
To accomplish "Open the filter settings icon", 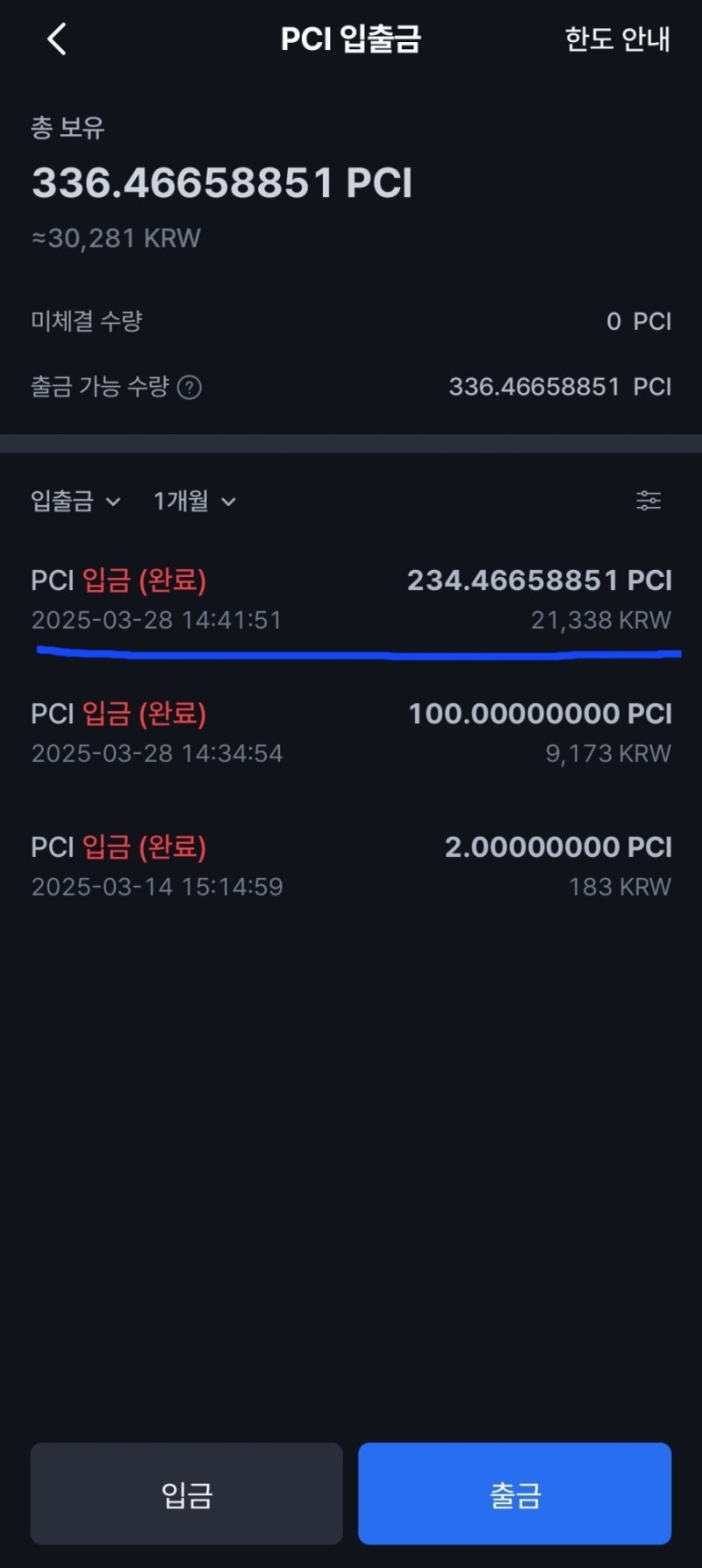I will [x=648, y=501].
